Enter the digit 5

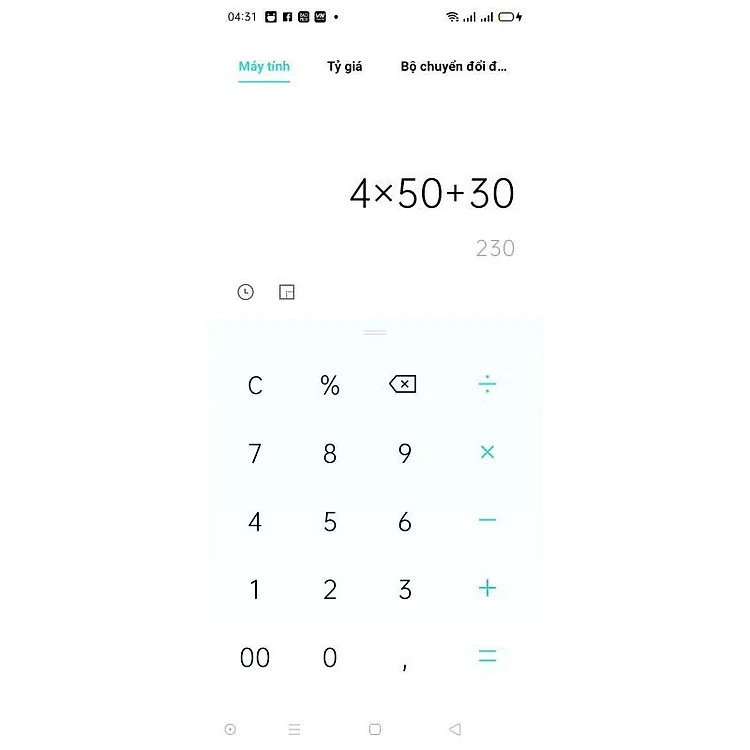click(x=330, y=521)
